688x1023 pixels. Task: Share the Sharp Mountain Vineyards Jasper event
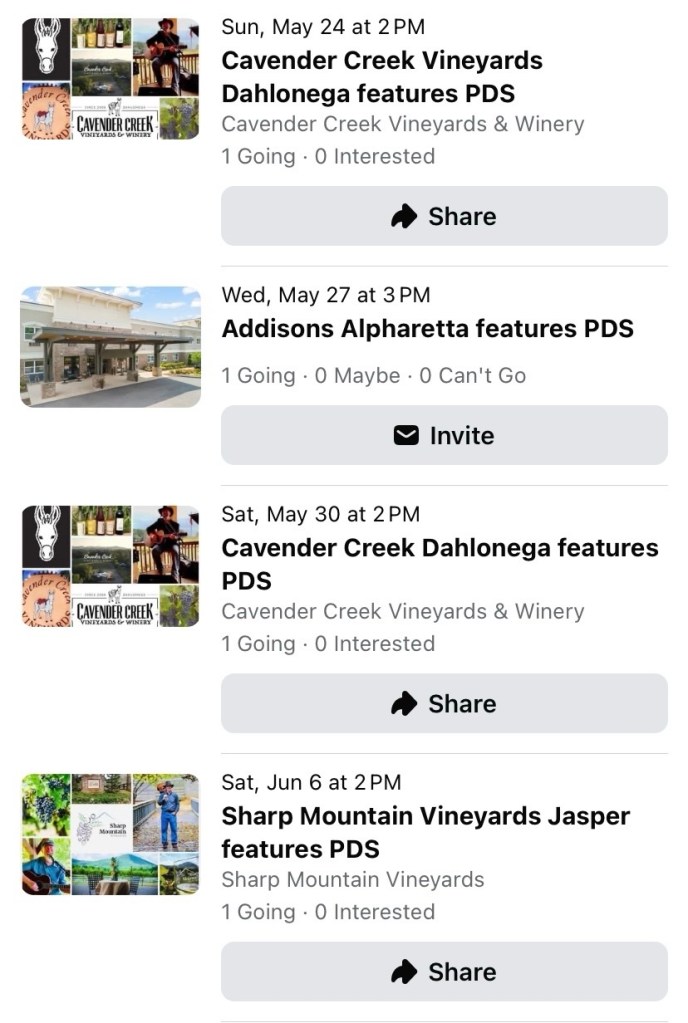click(444, 971)
